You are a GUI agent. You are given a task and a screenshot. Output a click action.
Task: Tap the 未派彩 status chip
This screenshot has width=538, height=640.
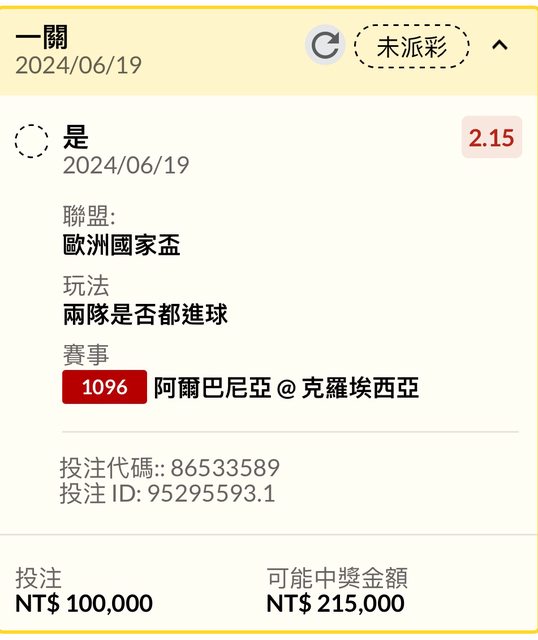(411, 46)
